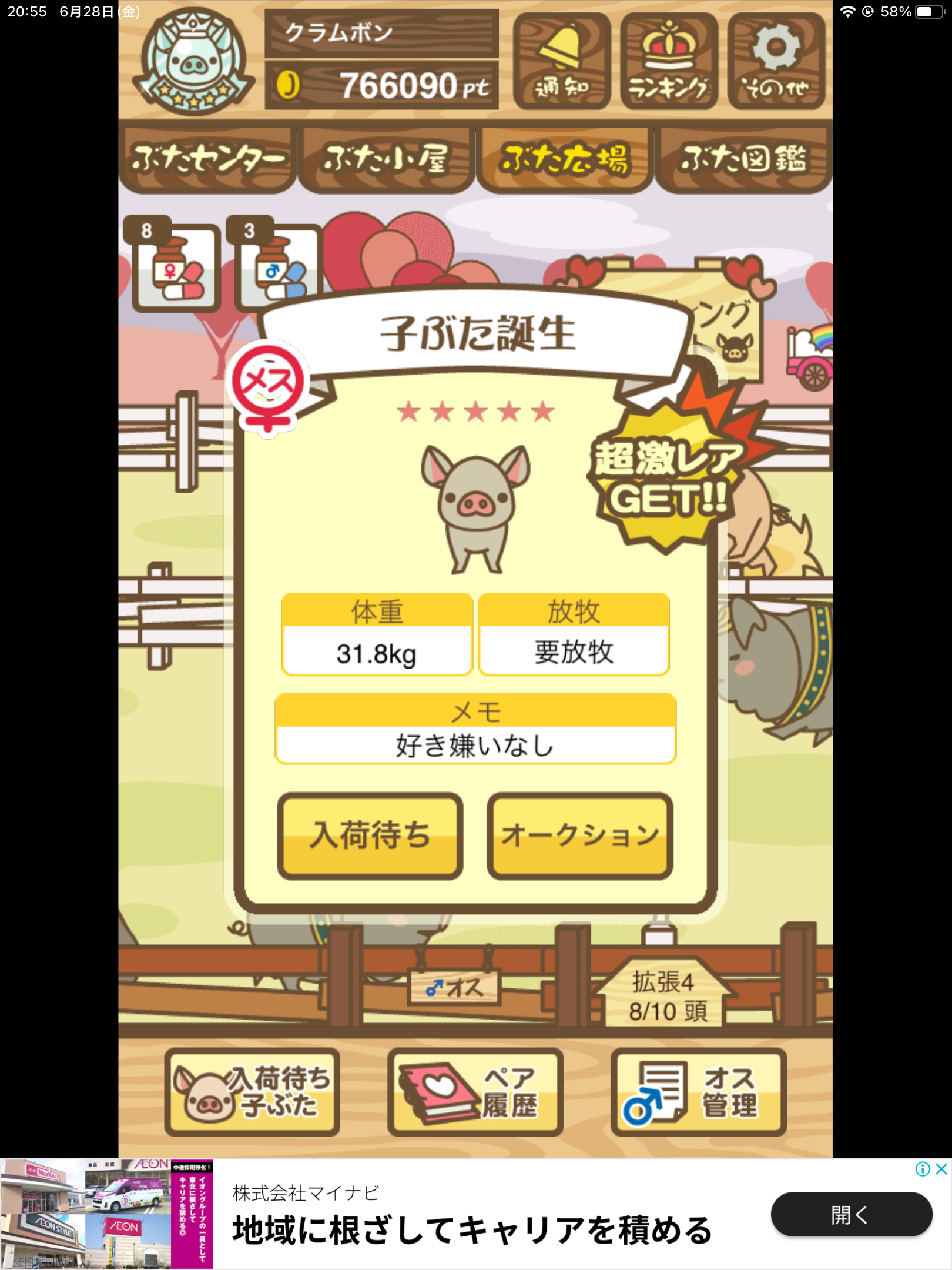This screenshot has height=1270, width=952.
Task: Switch to the ぶた小屋 tab
Action: click(386, 159)
